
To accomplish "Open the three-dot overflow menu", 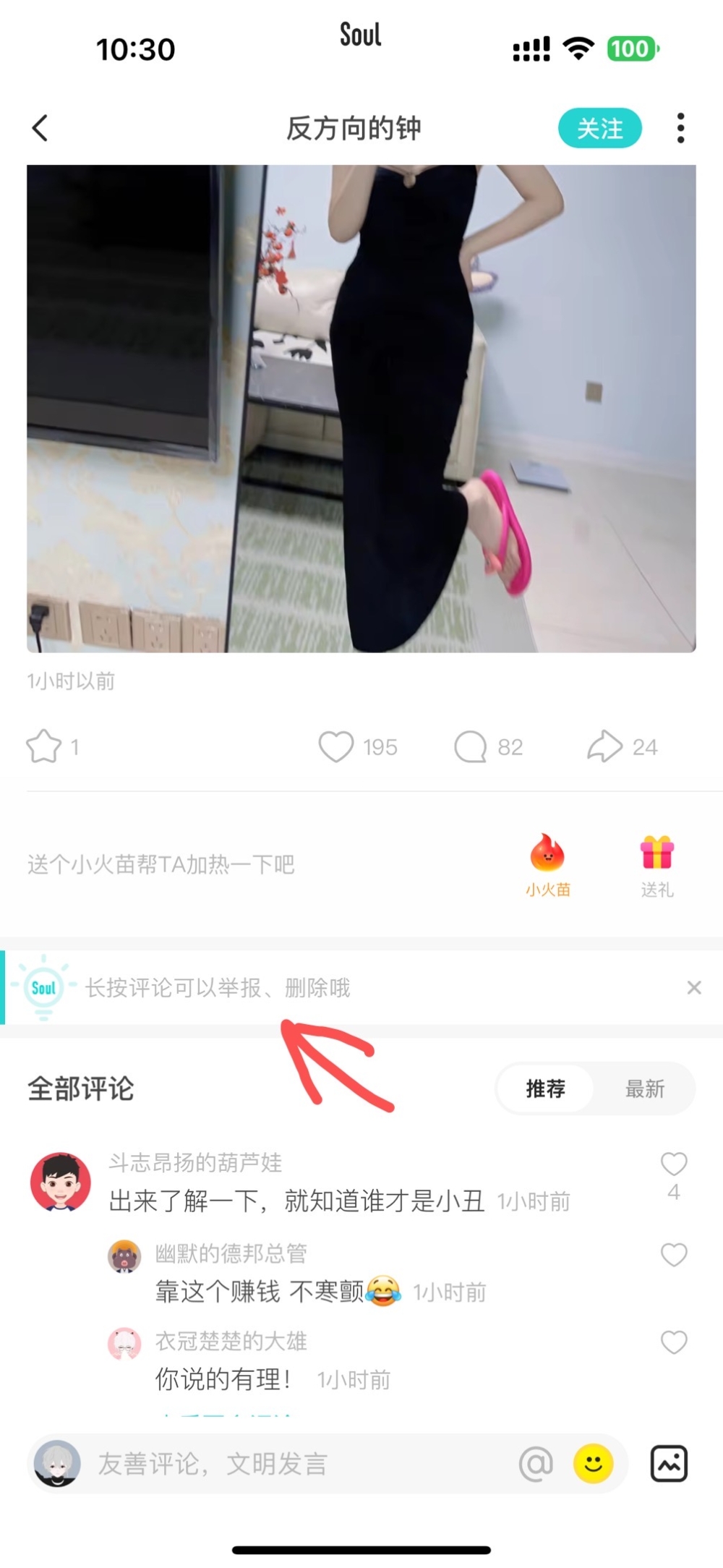I will tap(680, 128).
